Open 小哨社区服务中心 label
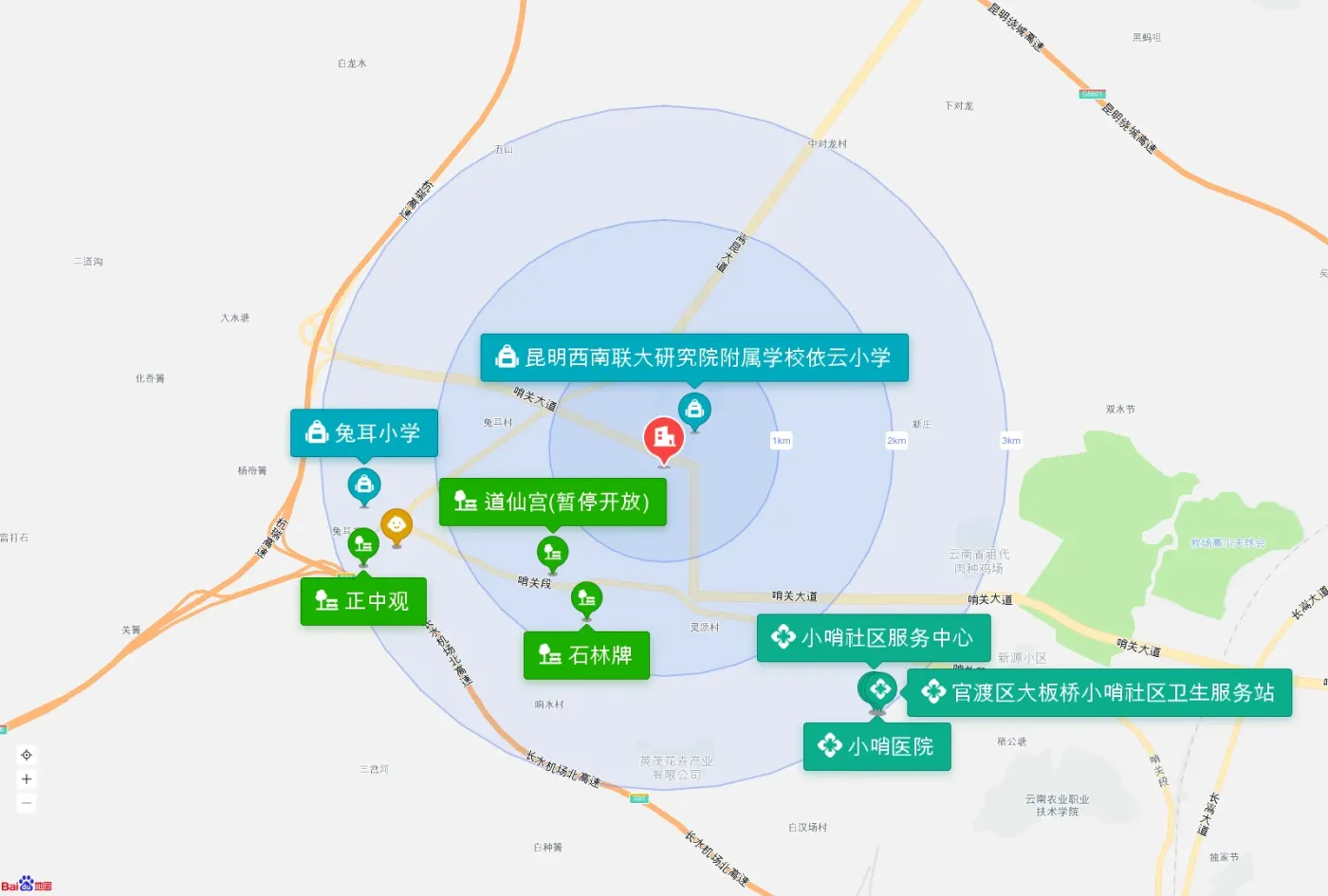1328x896 pixels. 874,637
